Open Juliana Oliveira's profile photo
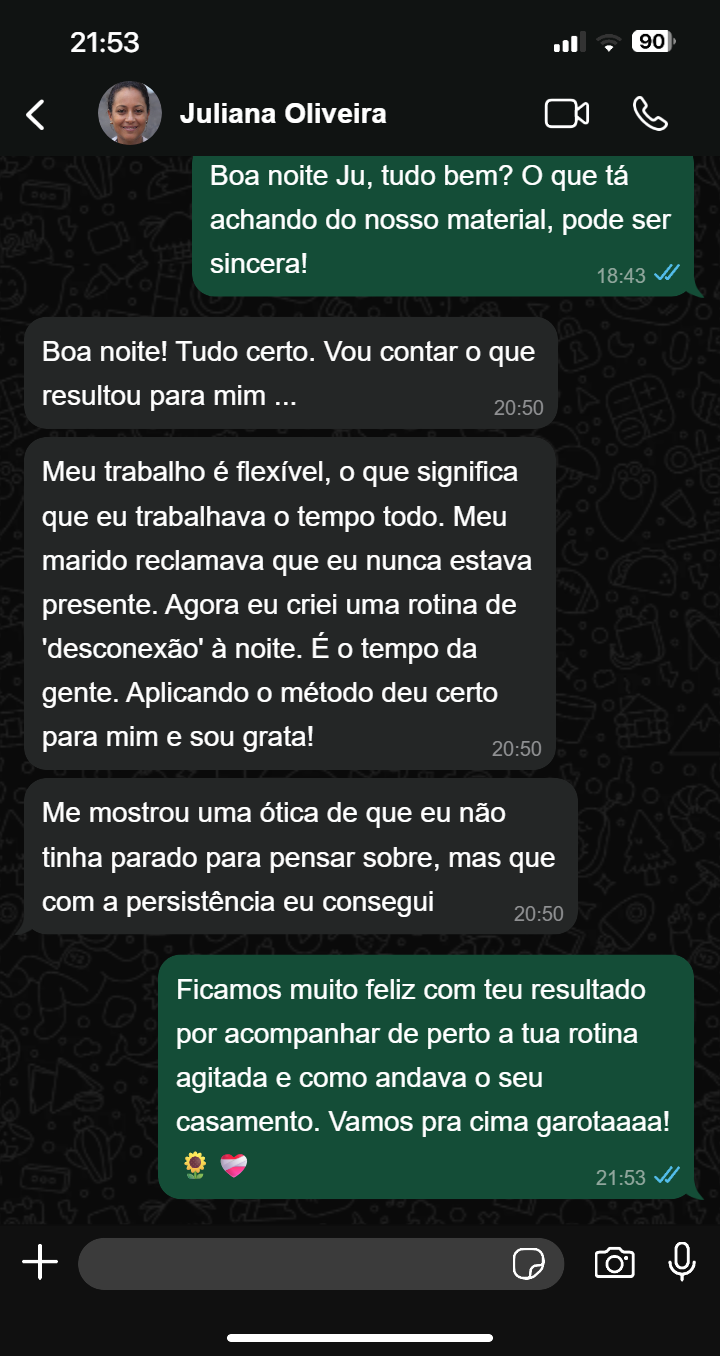Screen dimensions: 720x1356 click(130, 114)
